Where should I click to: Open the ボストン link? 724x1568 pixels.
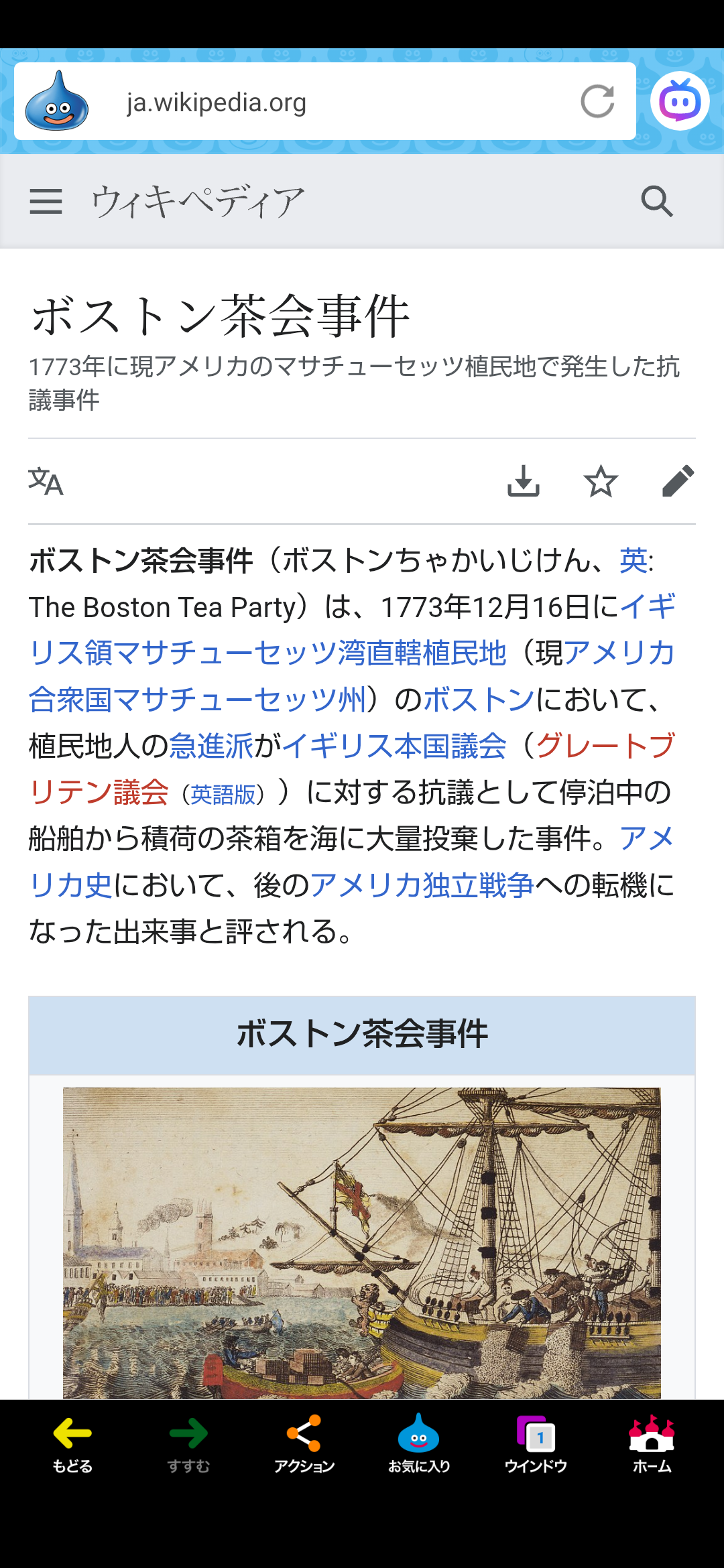[x=479, y=700]
